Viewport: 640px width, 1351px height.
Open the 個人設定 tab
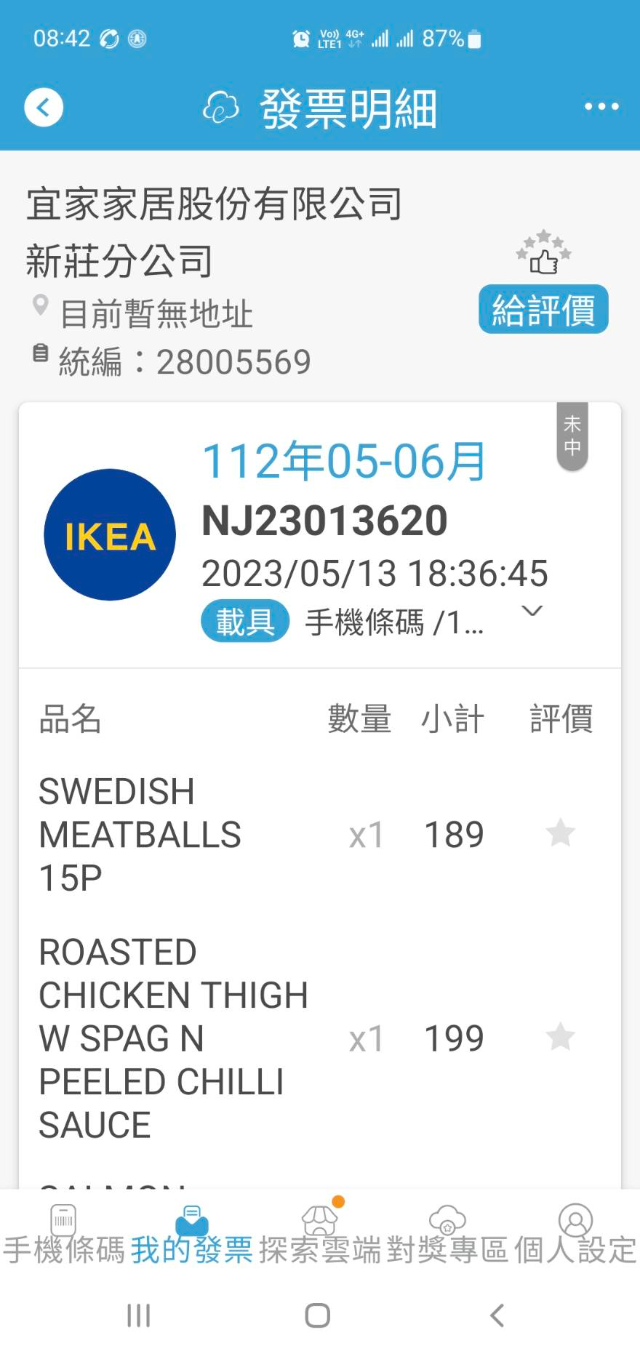click(575, 1235)
